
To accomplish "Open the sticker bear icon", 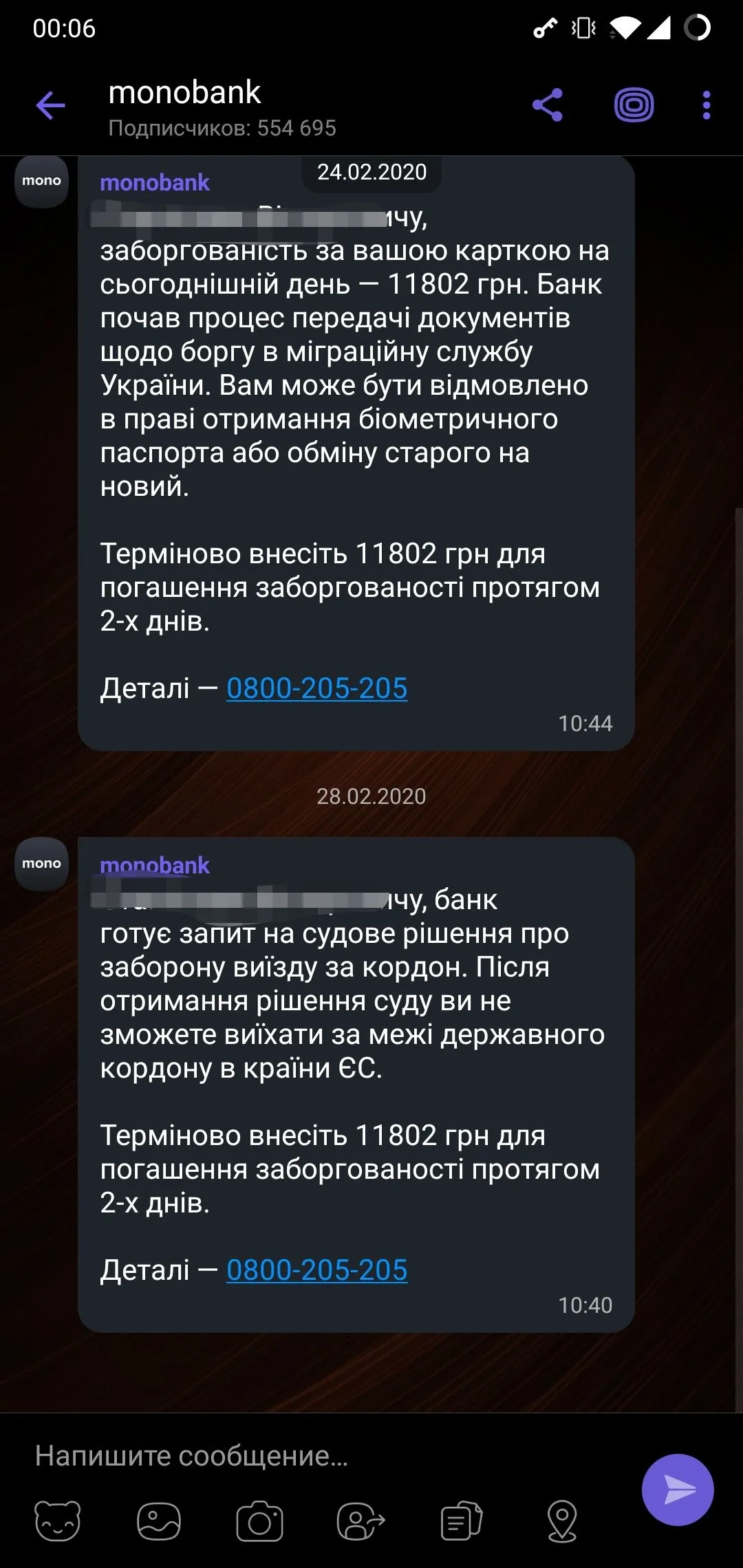I will (x=58, y=1521).
